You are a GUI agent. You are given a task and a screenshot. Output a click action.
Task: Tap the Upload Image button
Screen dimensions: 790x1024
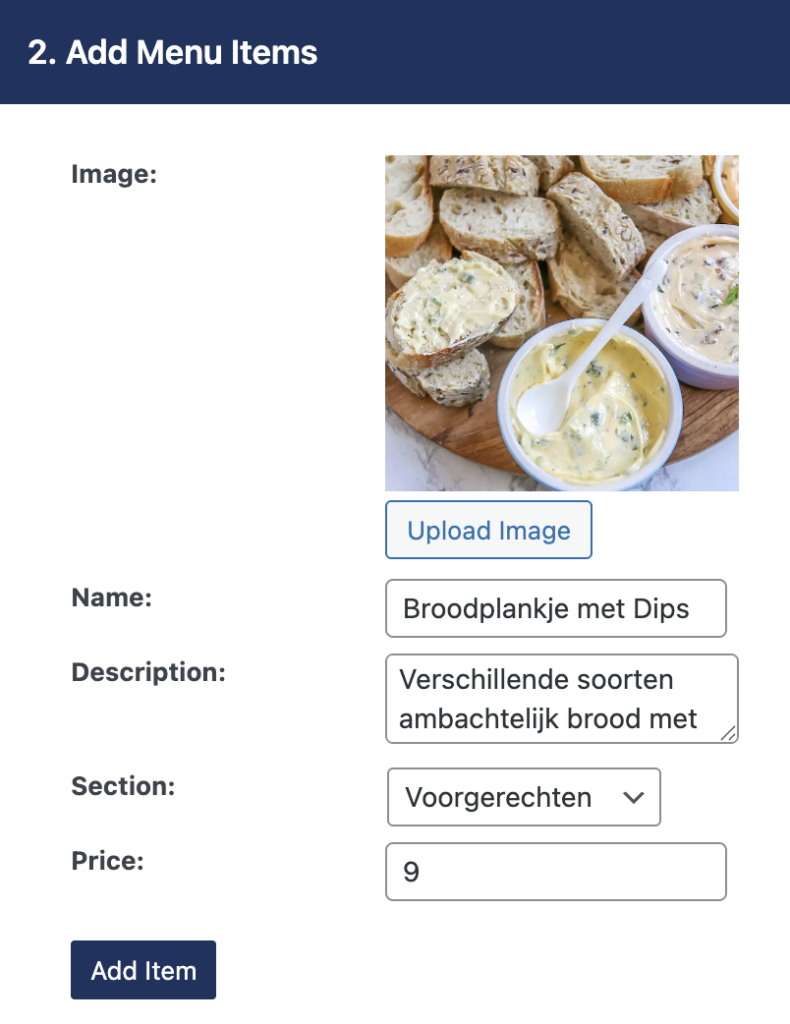click(x=488, y=530)
